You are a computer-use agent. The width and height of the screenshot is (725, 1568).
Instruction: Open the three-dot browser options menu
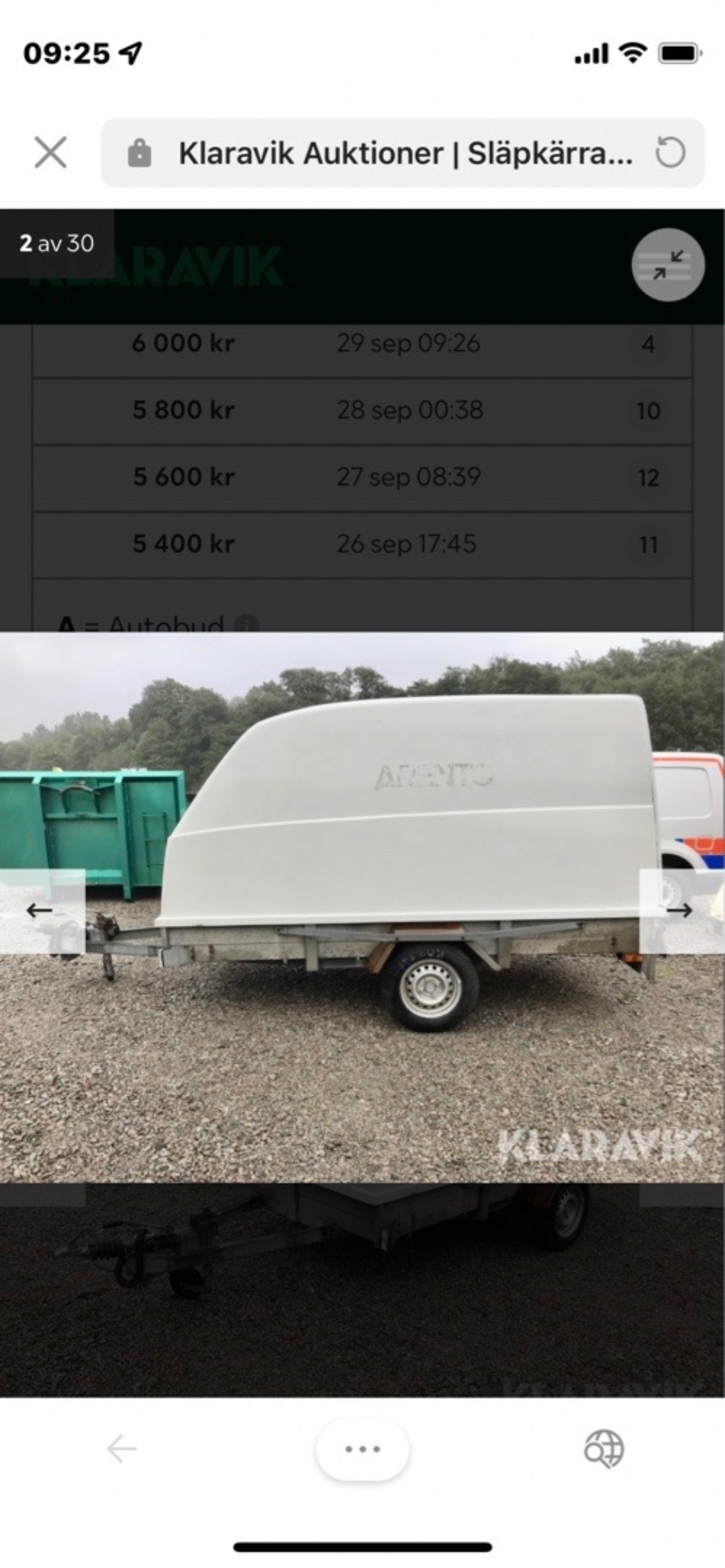(362, 1449)
